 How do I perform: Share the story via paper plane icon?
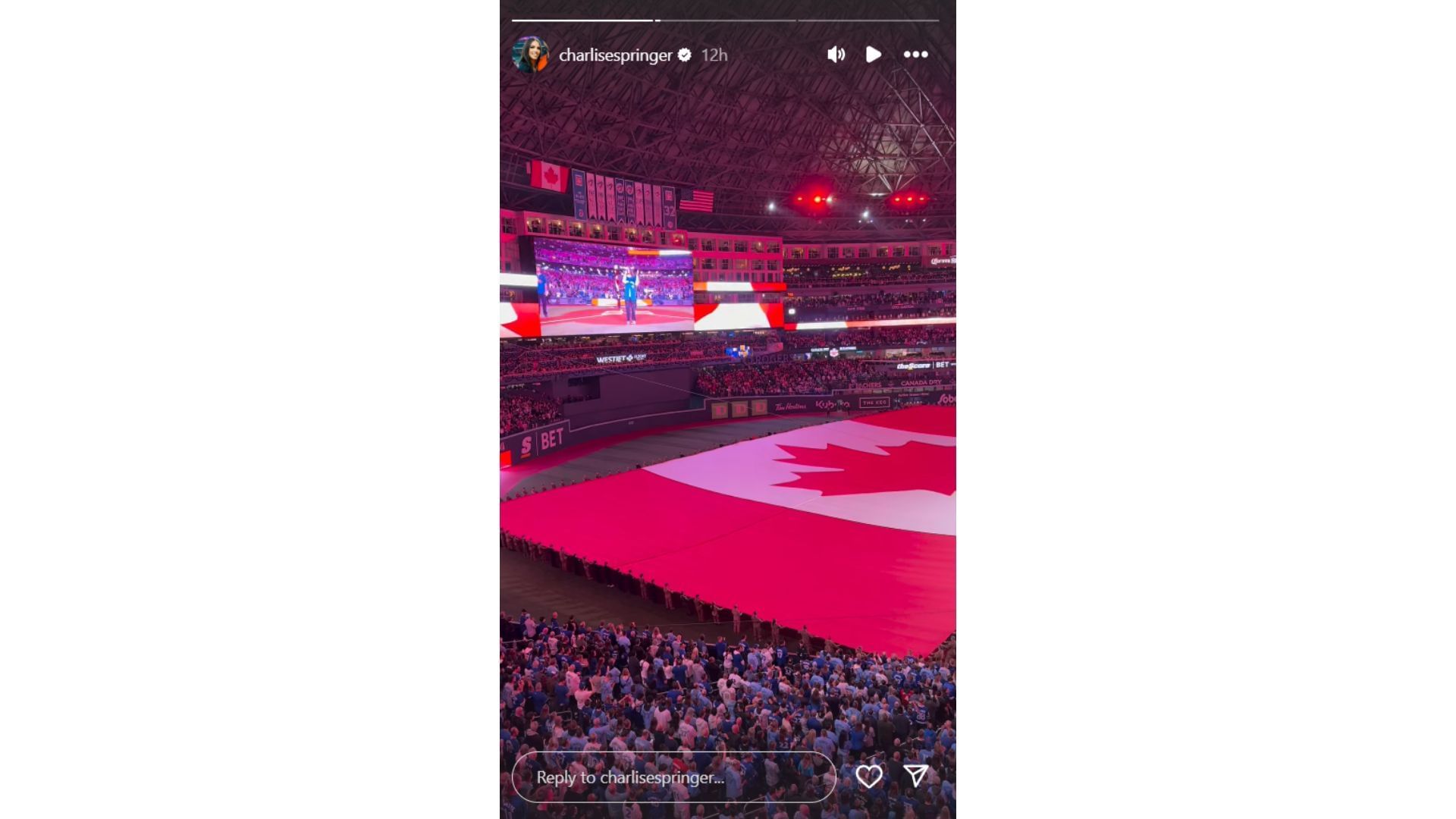(x=916, y=775)
